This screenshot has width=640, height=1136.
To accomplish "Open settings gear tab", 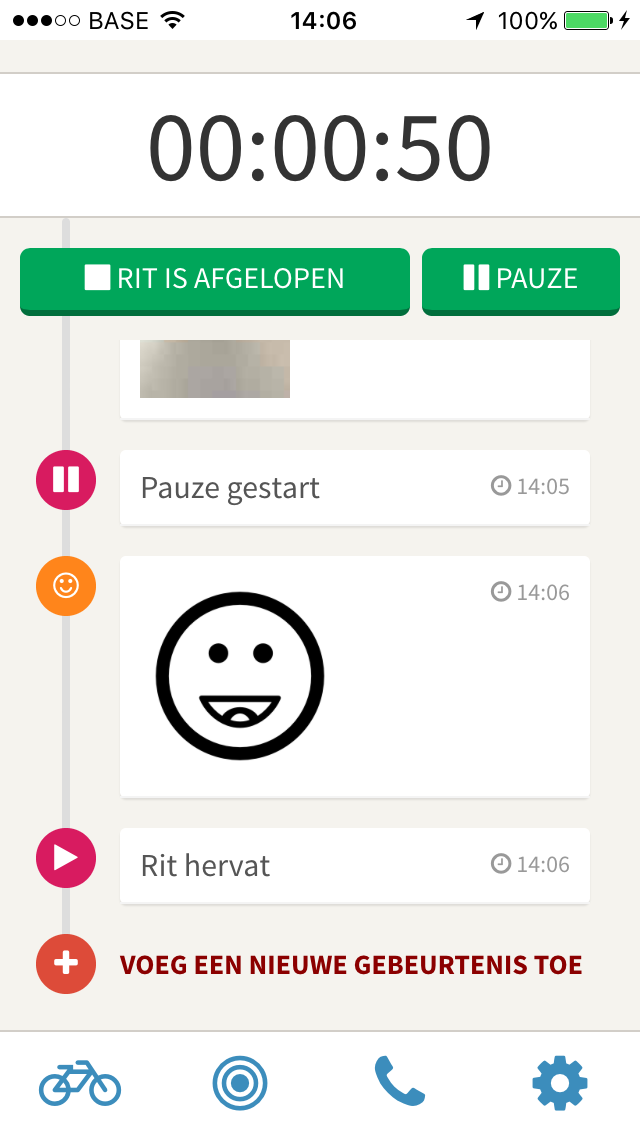I will coord(560,1083).
